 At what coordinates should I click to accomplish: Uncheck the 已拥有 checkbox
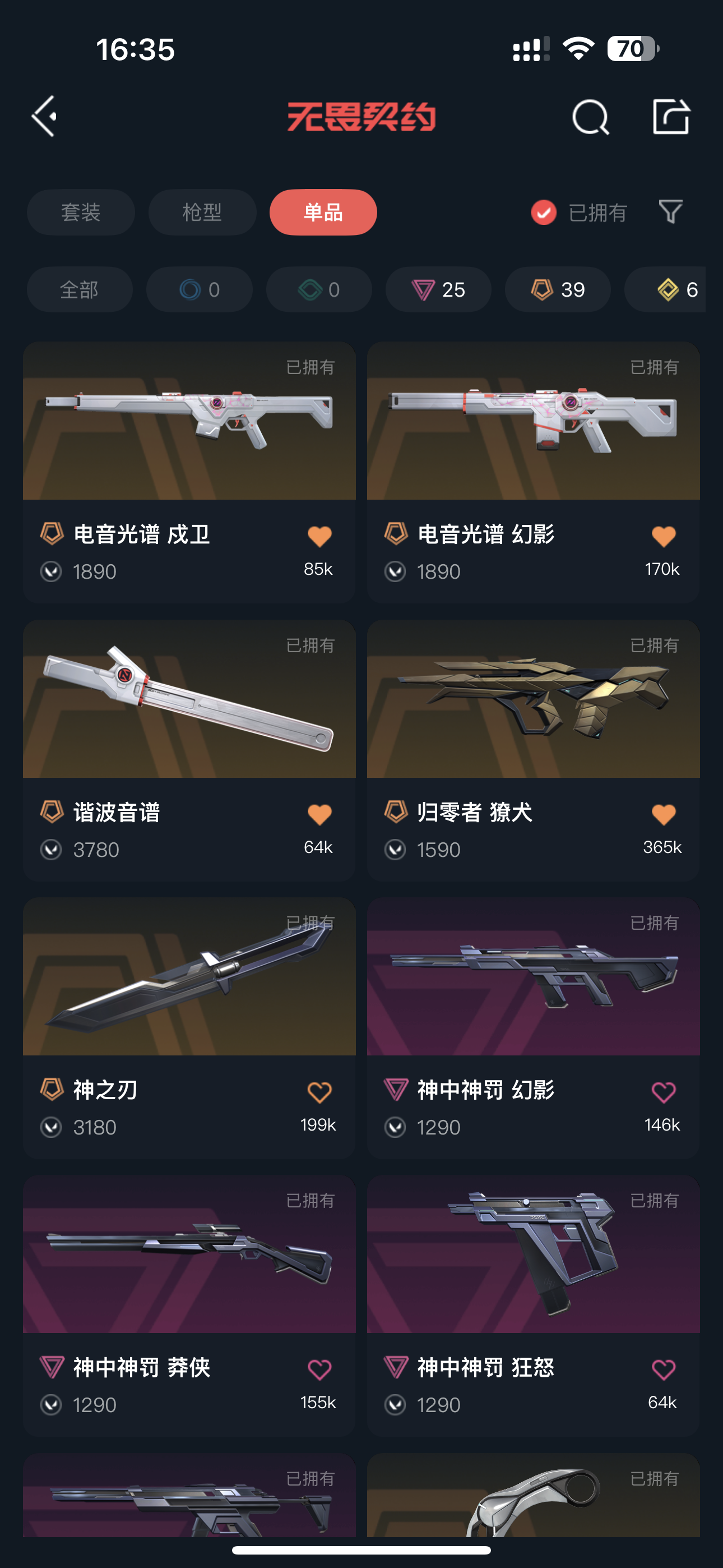544,213
